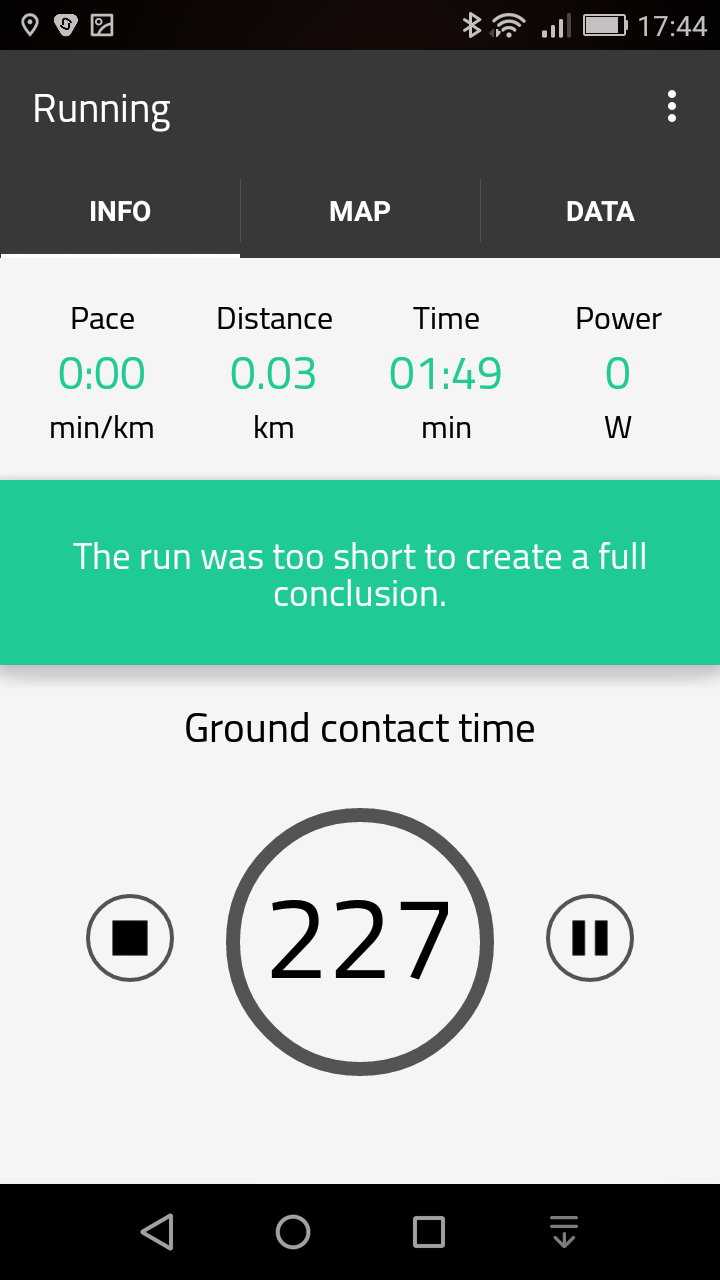This screenshot has height=1280, width=720.
Task: Open the overflow menu
Action: click(672, 107)
